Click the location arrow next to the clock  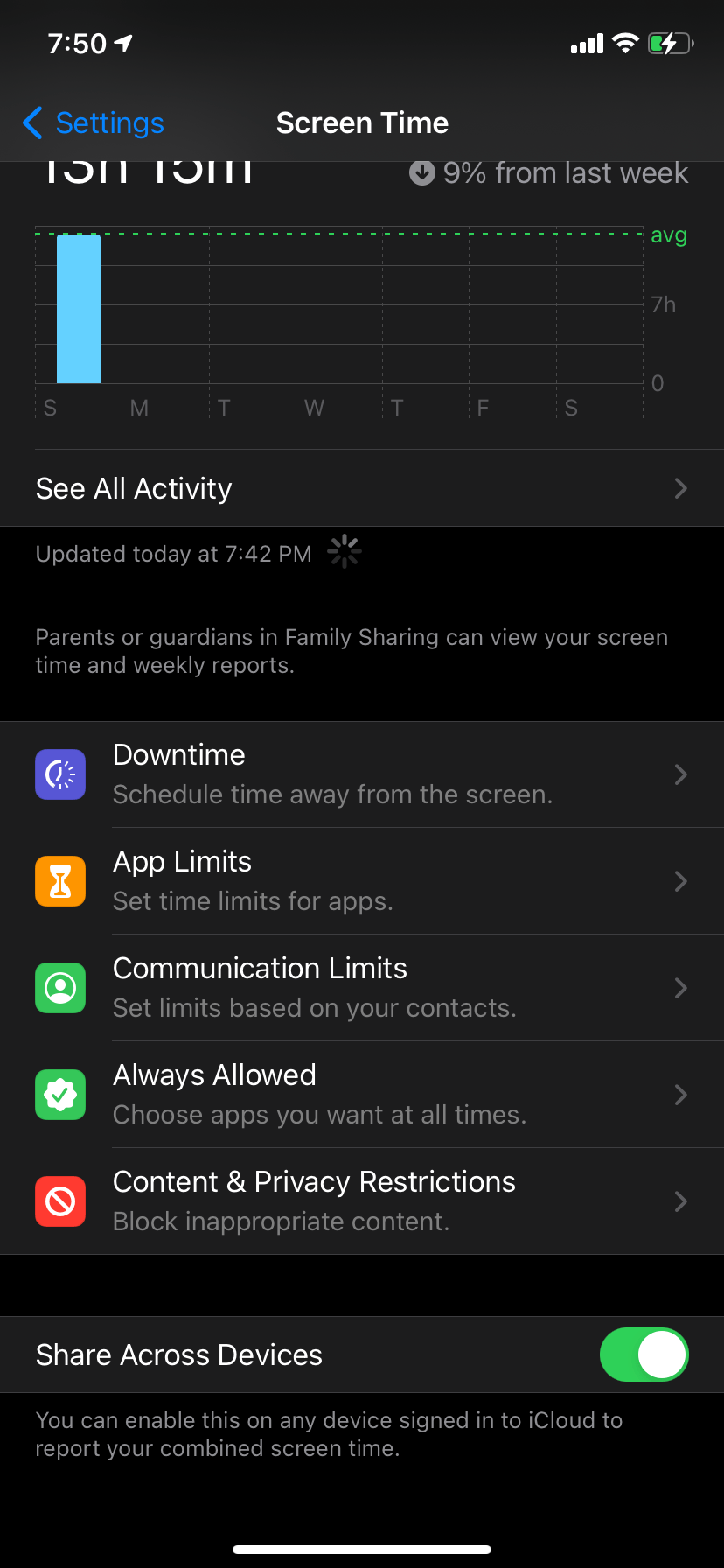(x=122, y=40)
